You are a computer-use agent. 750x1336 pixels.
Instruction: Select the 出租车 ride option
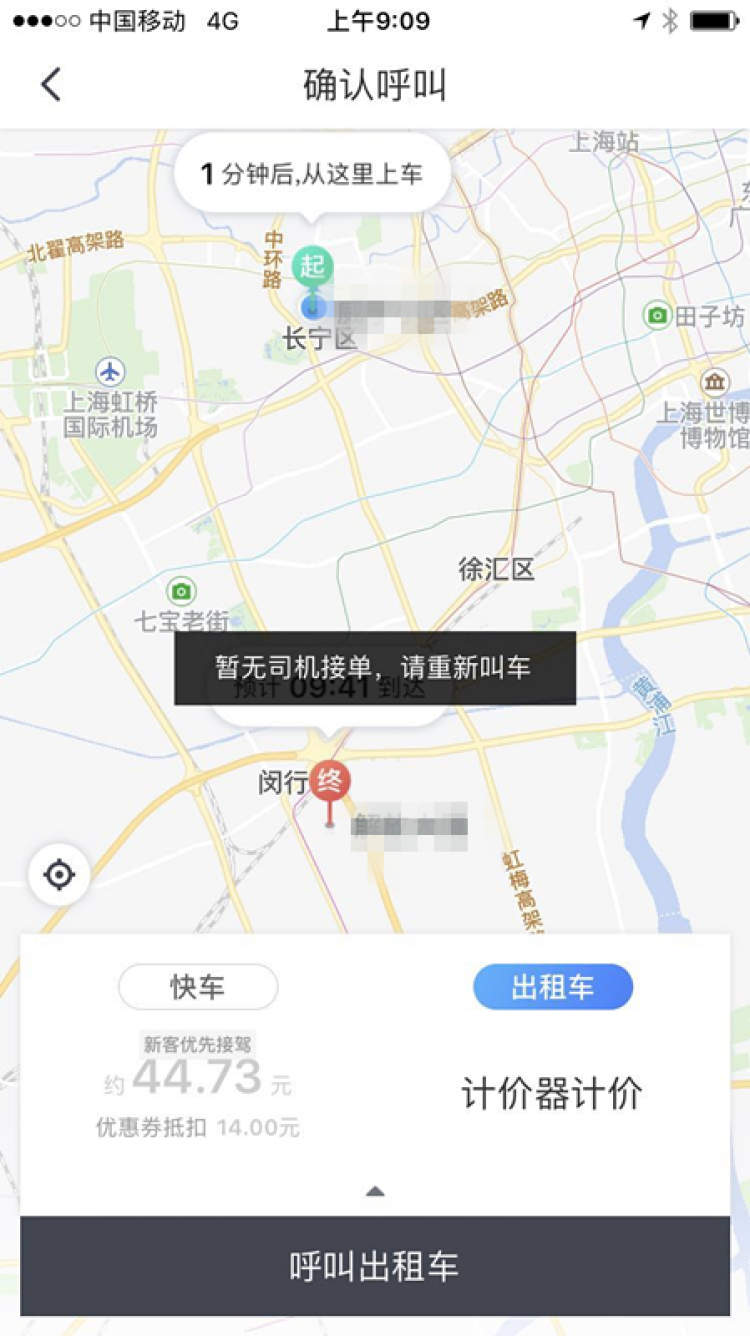[x=552, y=987]
